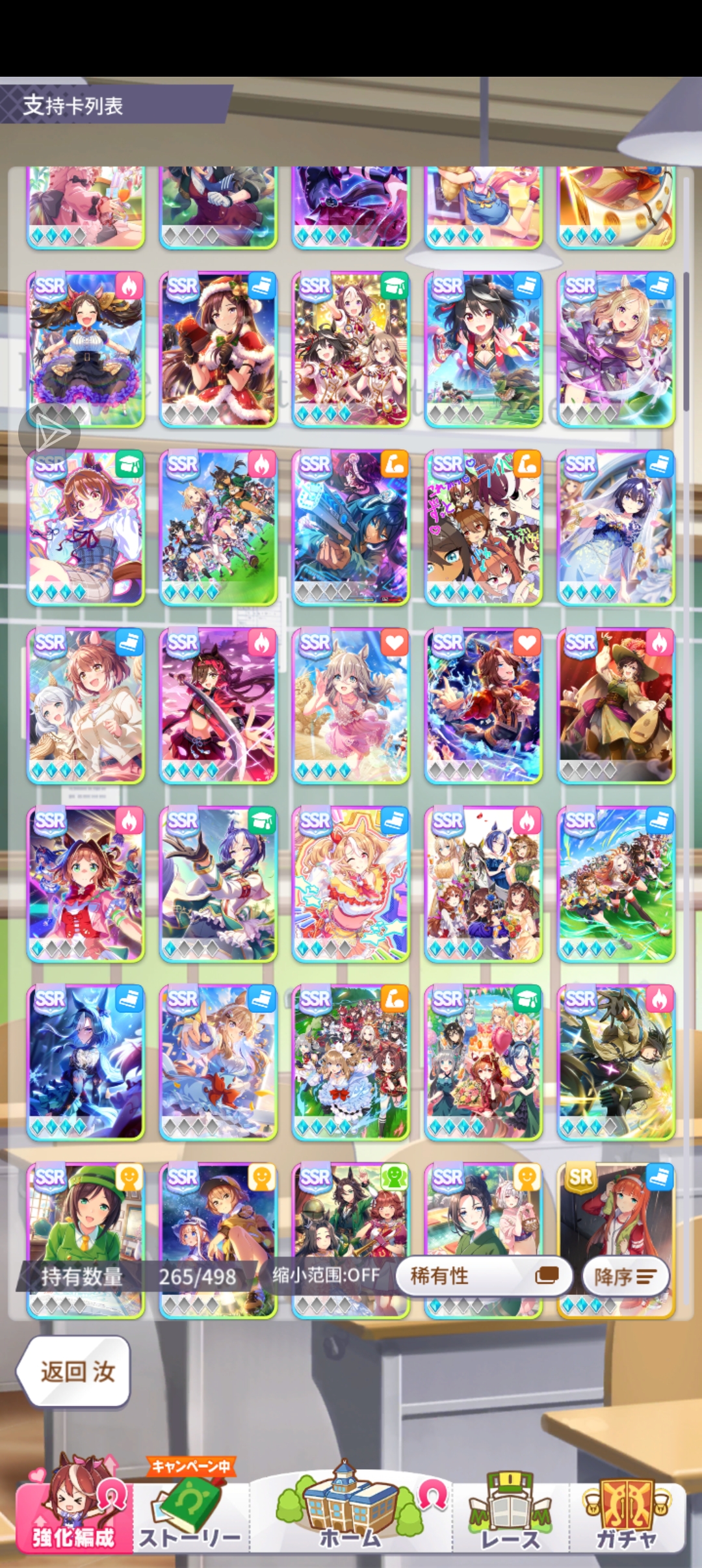
Task: Open the 稀有性 sort filter
Action: click(483, 1275)
